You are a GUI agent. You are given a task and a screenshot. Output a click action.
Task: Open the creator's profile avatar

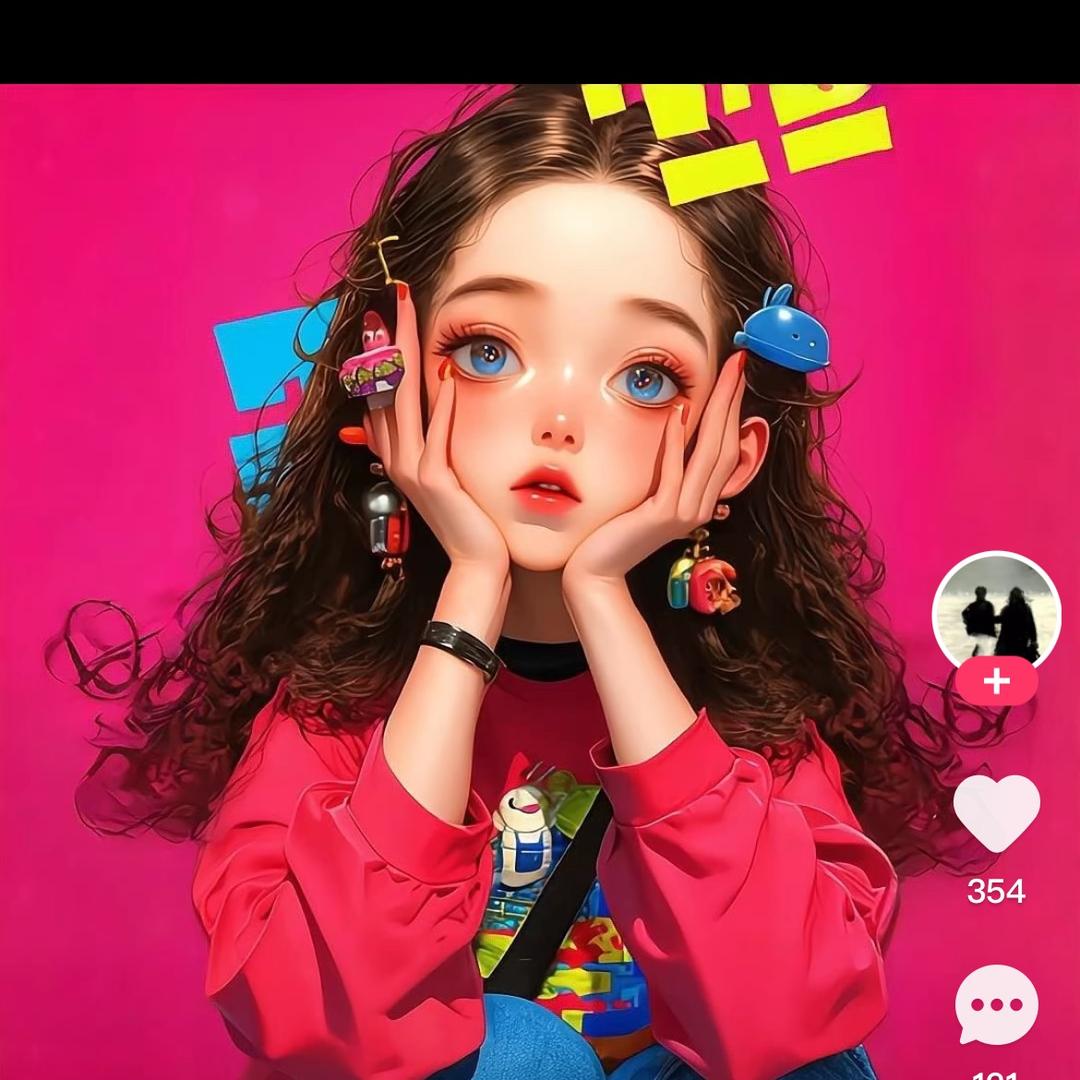point(996,610)
